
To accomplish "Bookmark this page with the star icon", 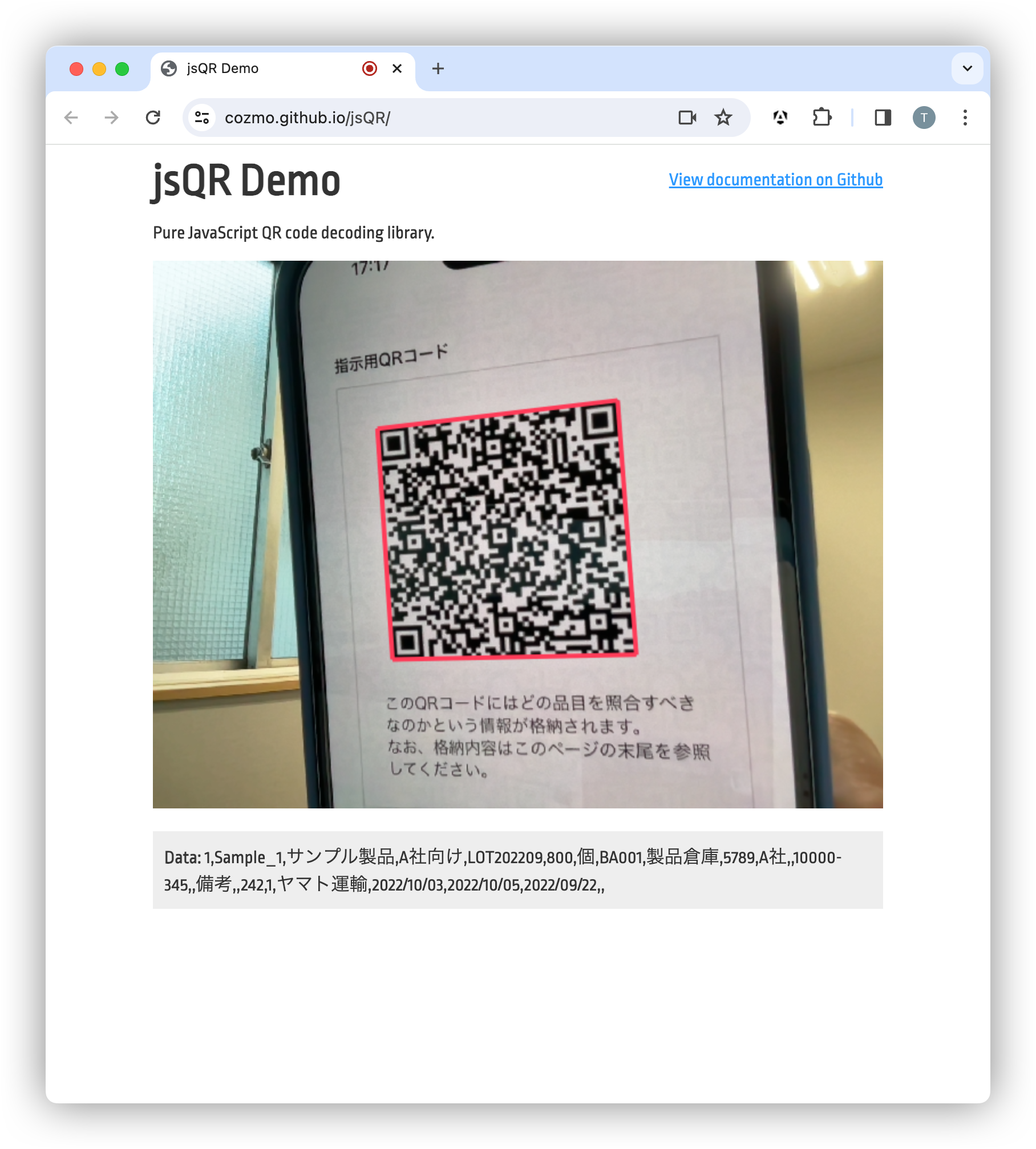I will tap(723, 118).
